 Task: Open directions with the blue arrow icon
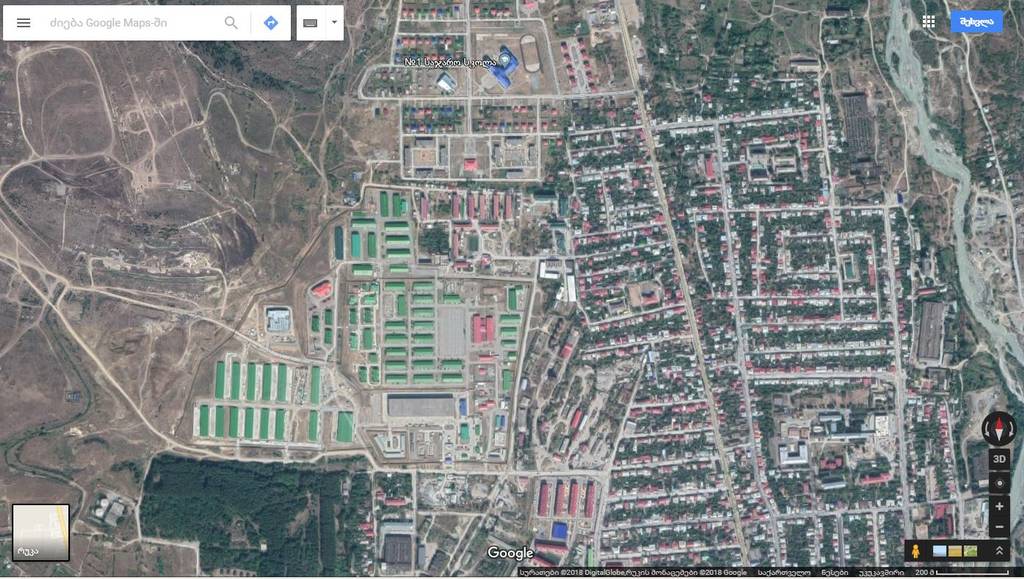tap(270, 23)
